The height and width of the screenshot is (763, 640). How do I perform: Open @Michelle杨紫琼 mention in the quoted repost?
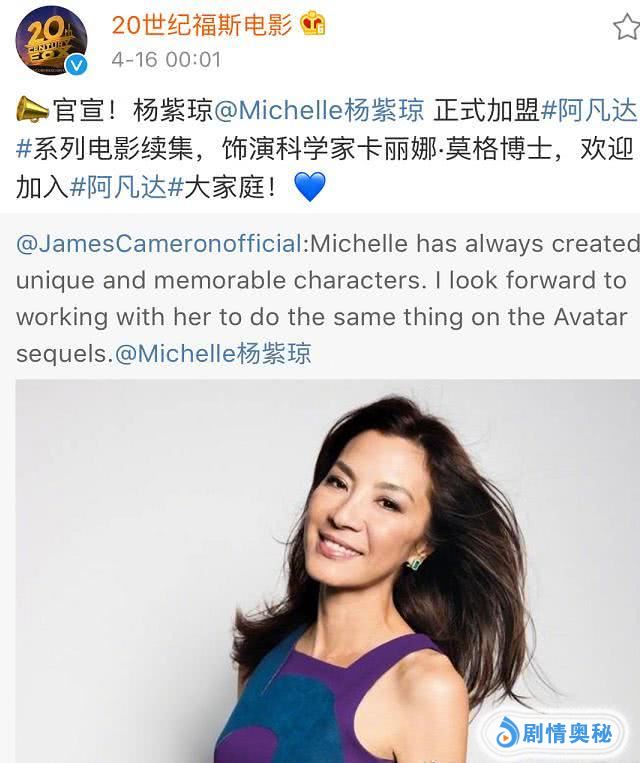(213, 352)
